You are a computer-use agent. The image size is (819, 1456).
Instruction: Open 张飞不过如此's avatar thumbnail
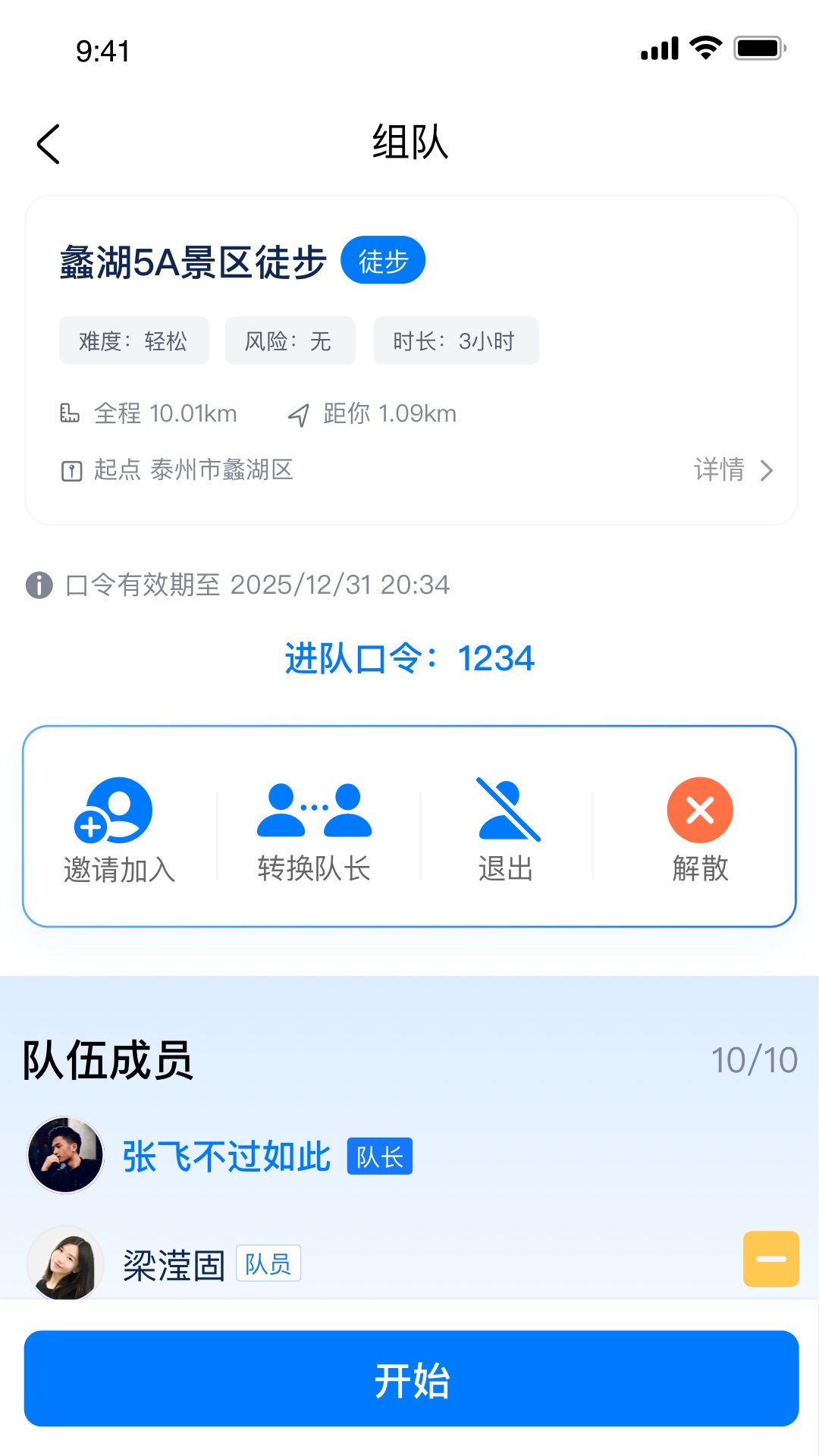[x=65, y=1155]
